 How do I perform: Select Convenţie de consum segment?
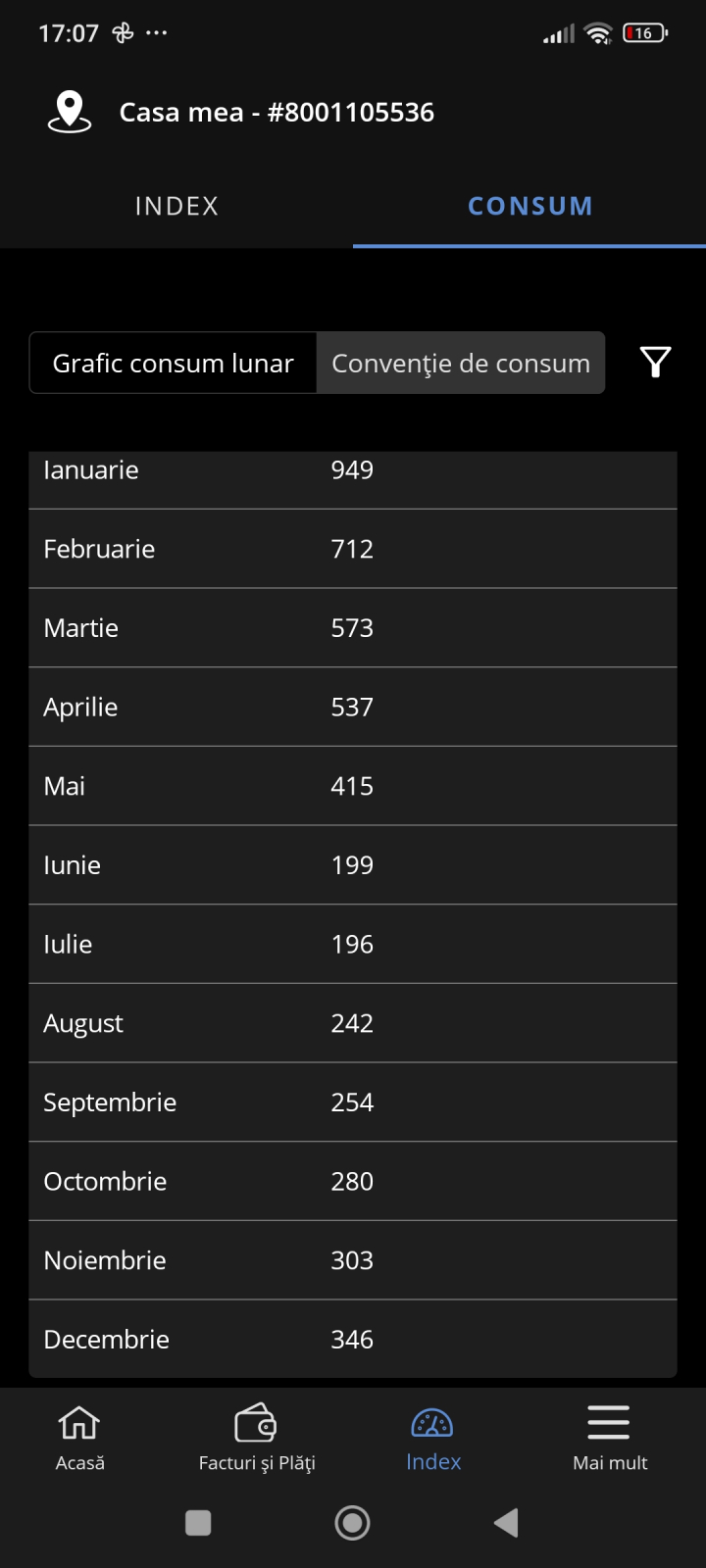coord(460,364)
